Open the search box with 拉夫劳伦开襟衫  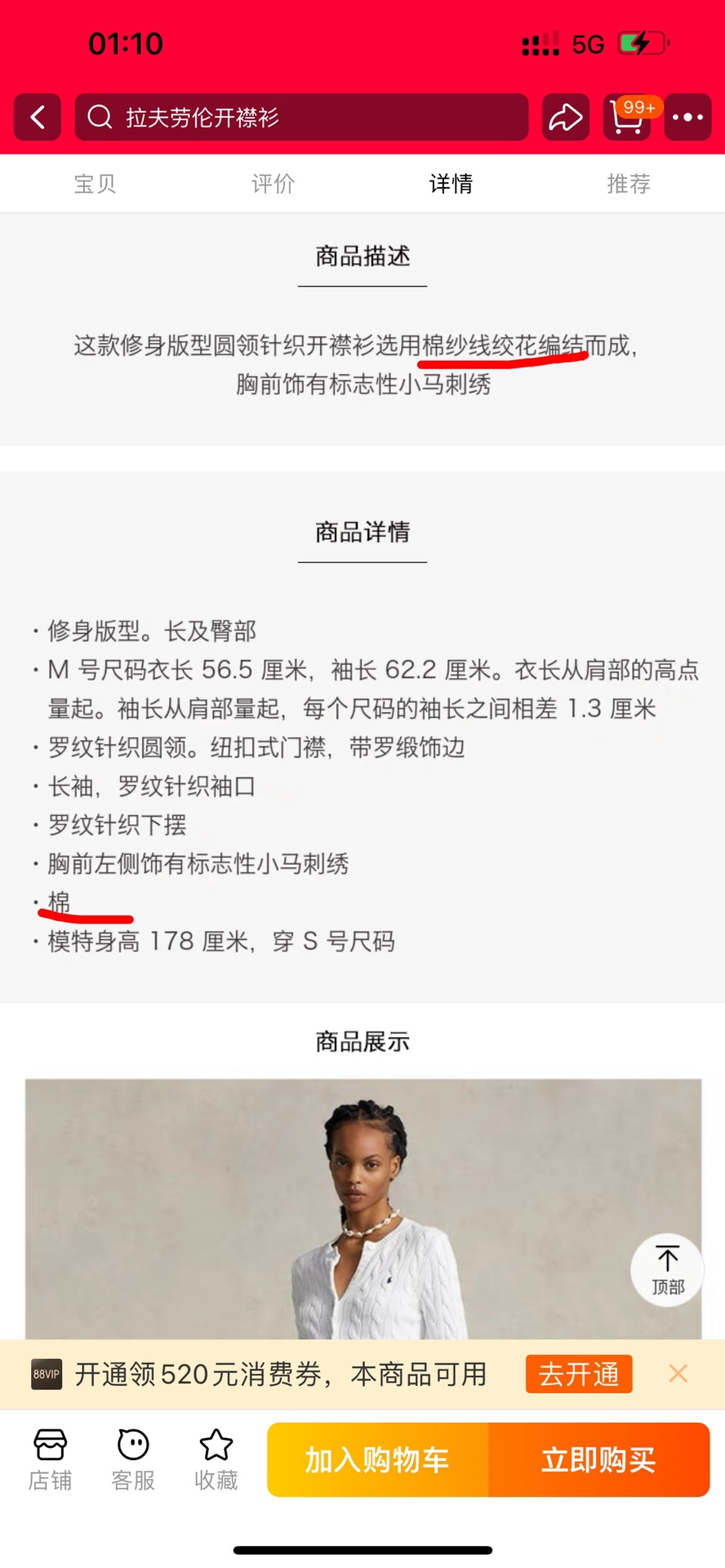coord(301,118)
